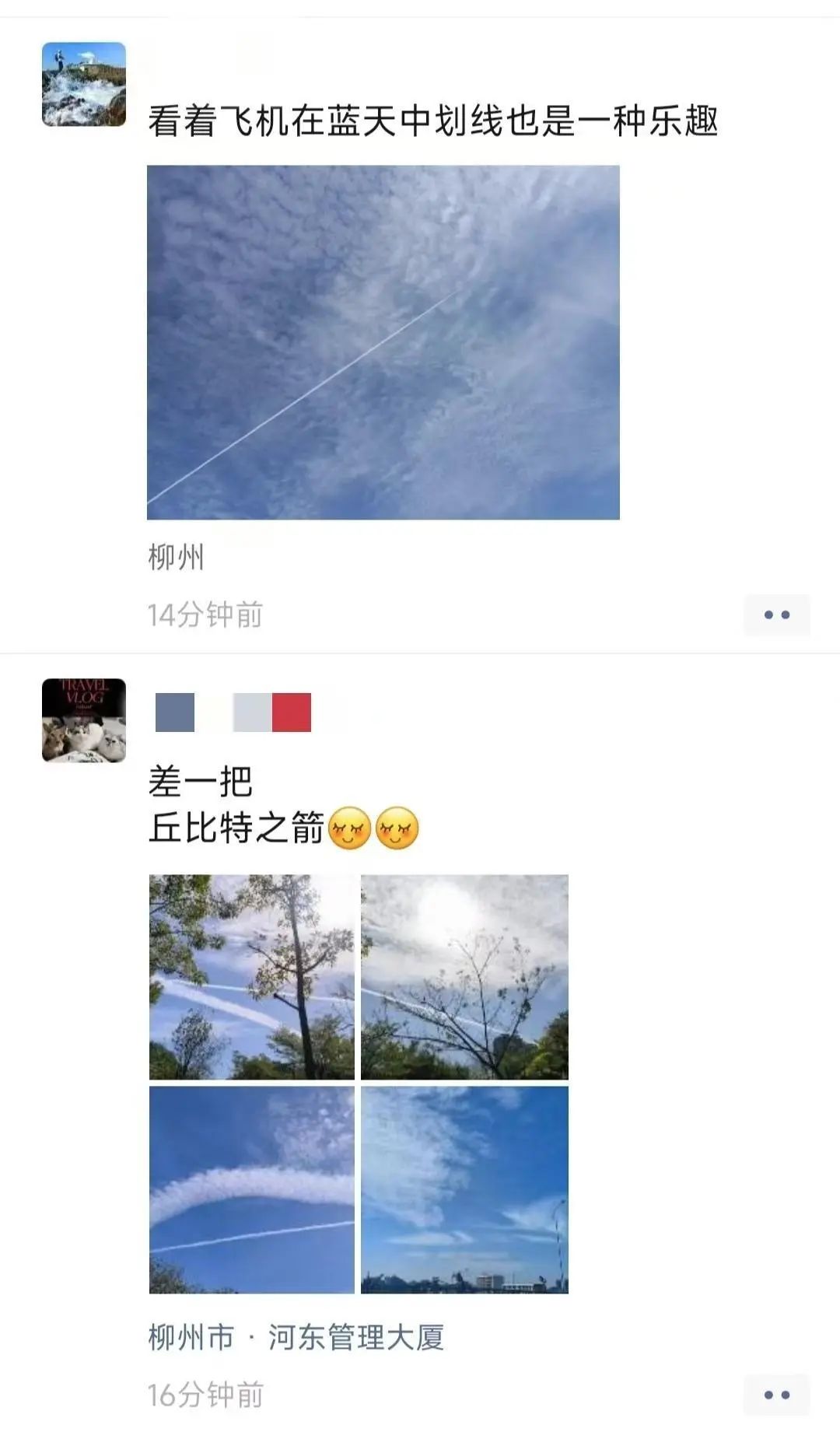This screenshot has height=1432, width=840.
Task: Open the curved arc cloud photo
Action: click(252, 1189)
